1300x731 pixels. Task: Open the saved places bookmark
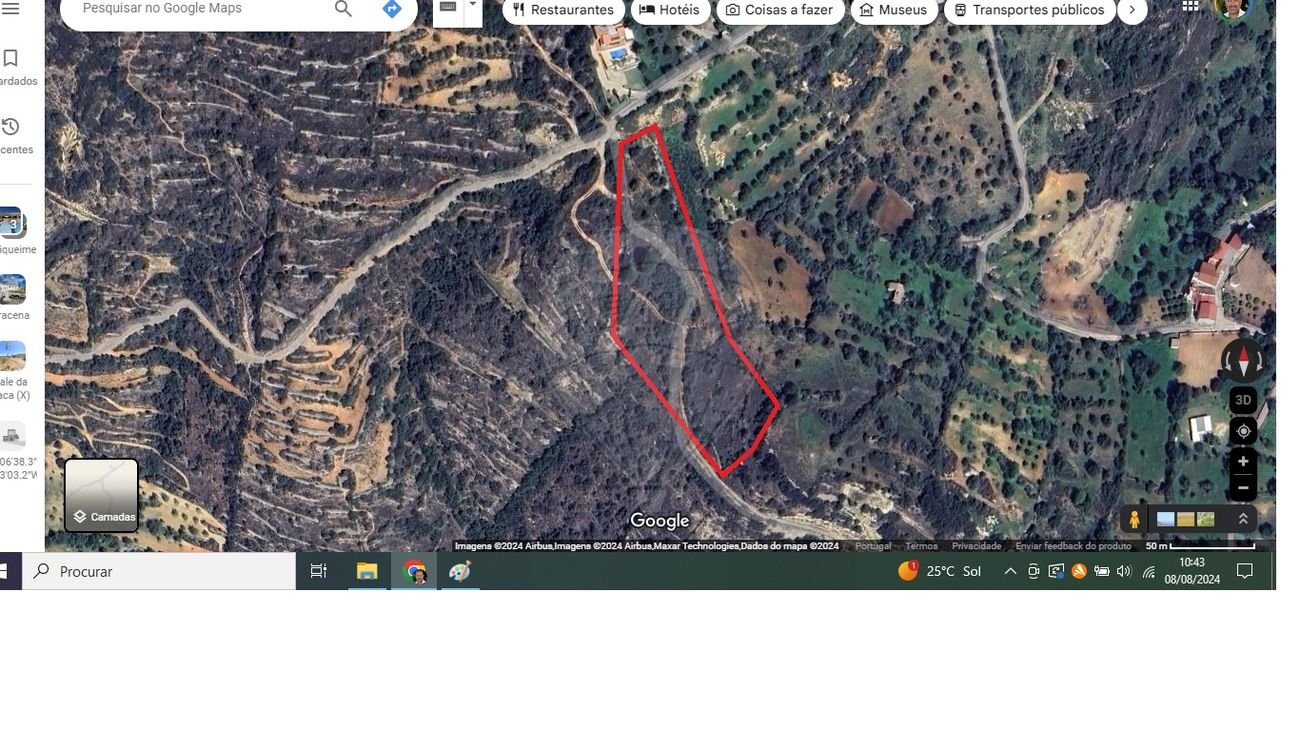pyautogui.click(x=11, y=59)
